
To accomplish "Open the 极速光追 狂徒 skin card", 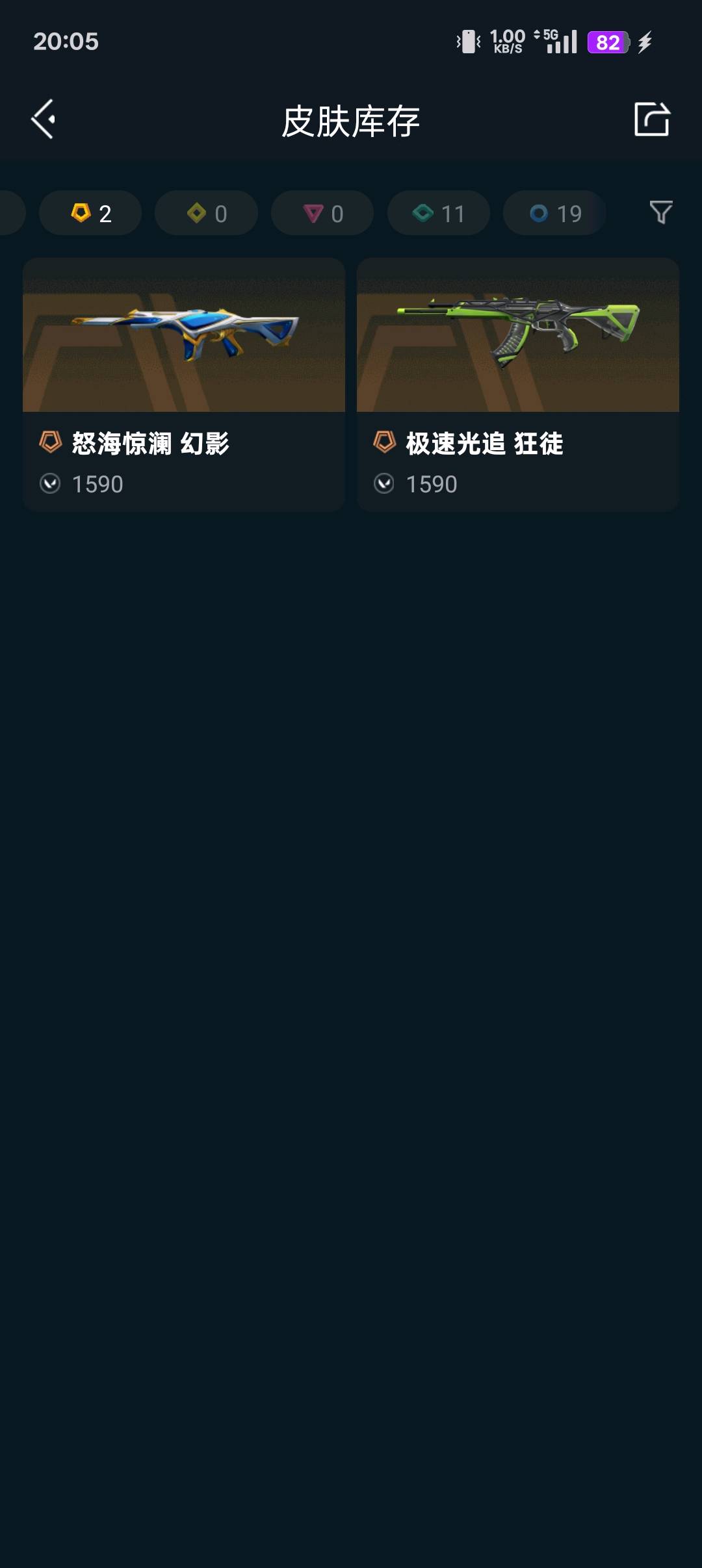I will tap(518, 385).
